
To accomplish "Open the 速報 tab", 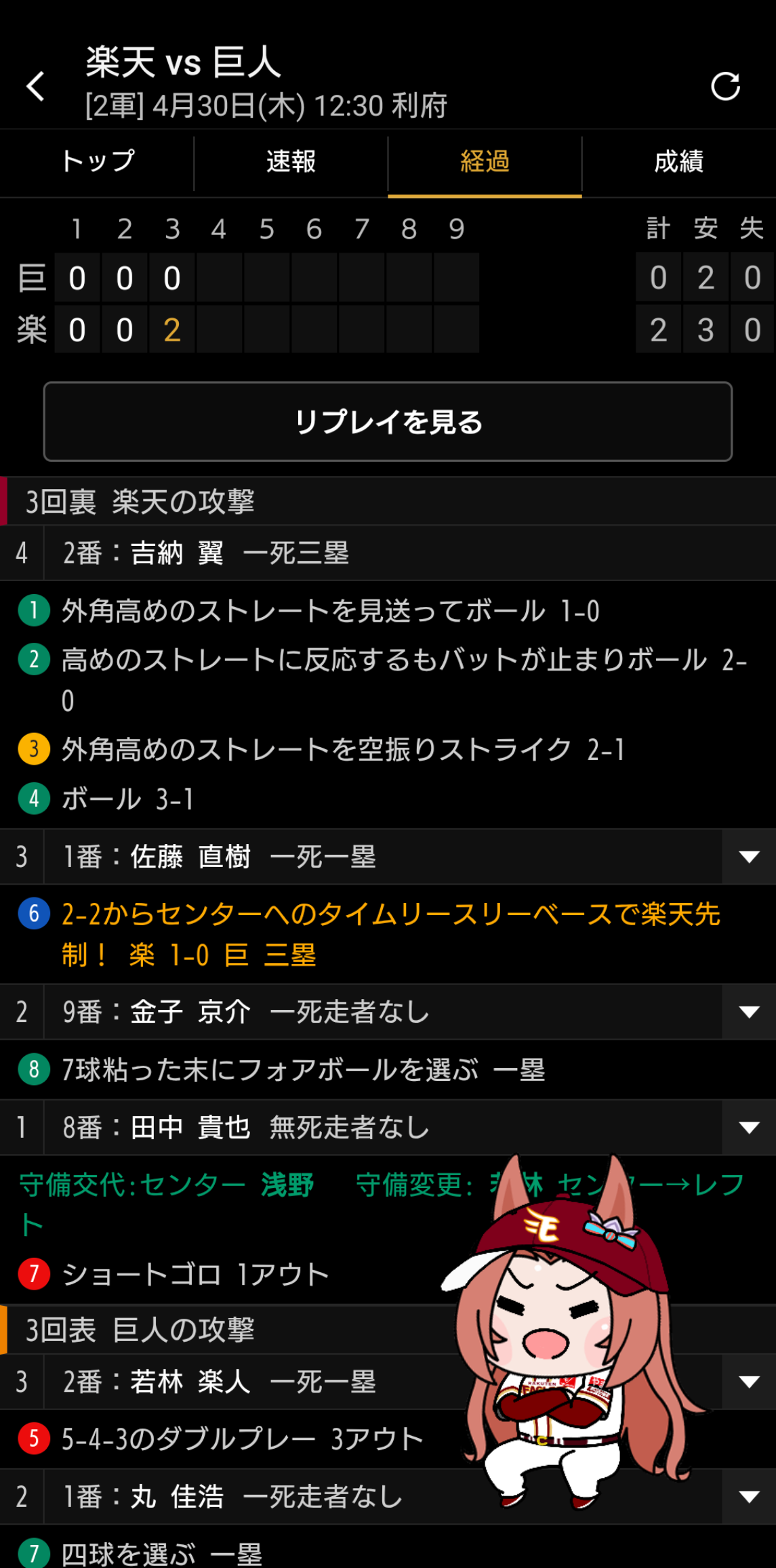I will [x=291, y=162].
